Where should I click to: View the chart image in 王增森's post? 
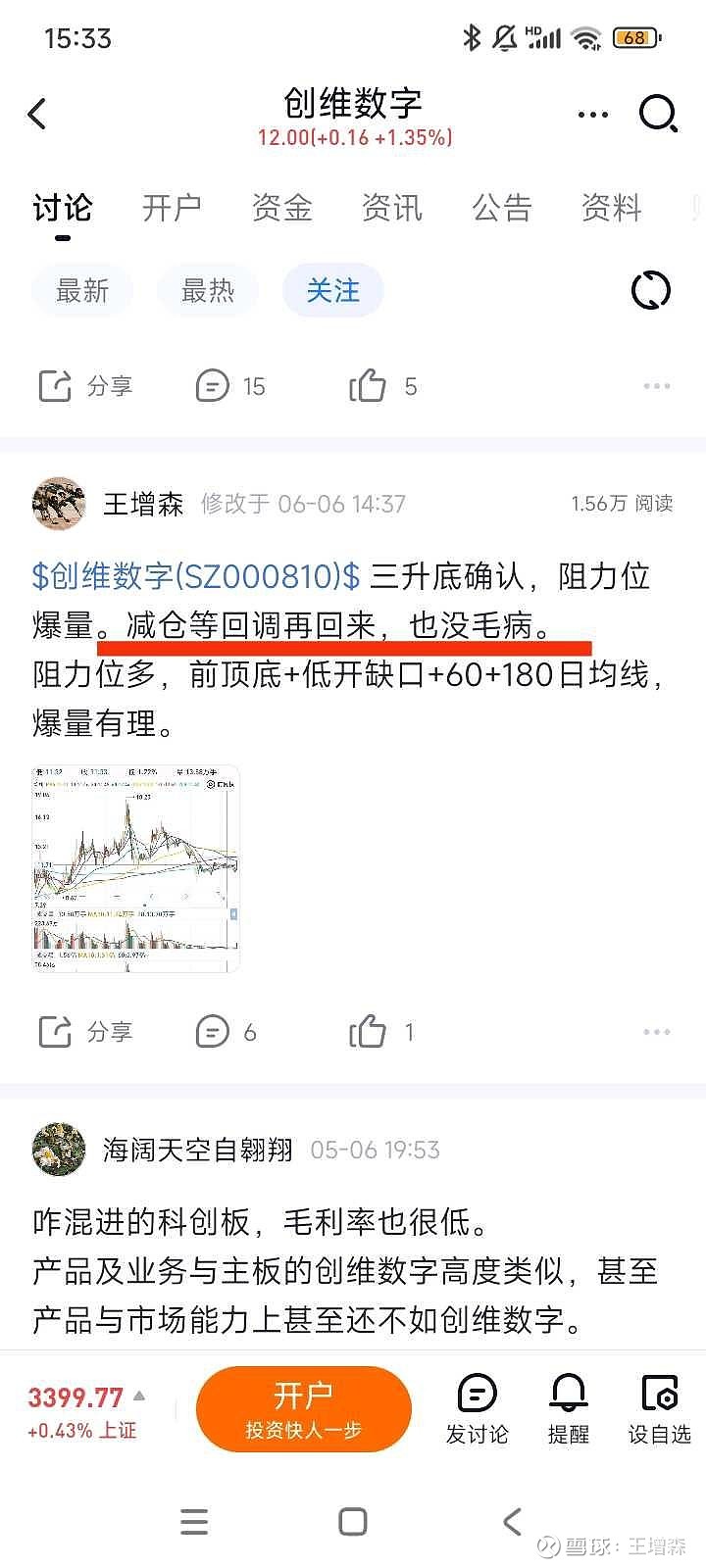tap(136, 868)
